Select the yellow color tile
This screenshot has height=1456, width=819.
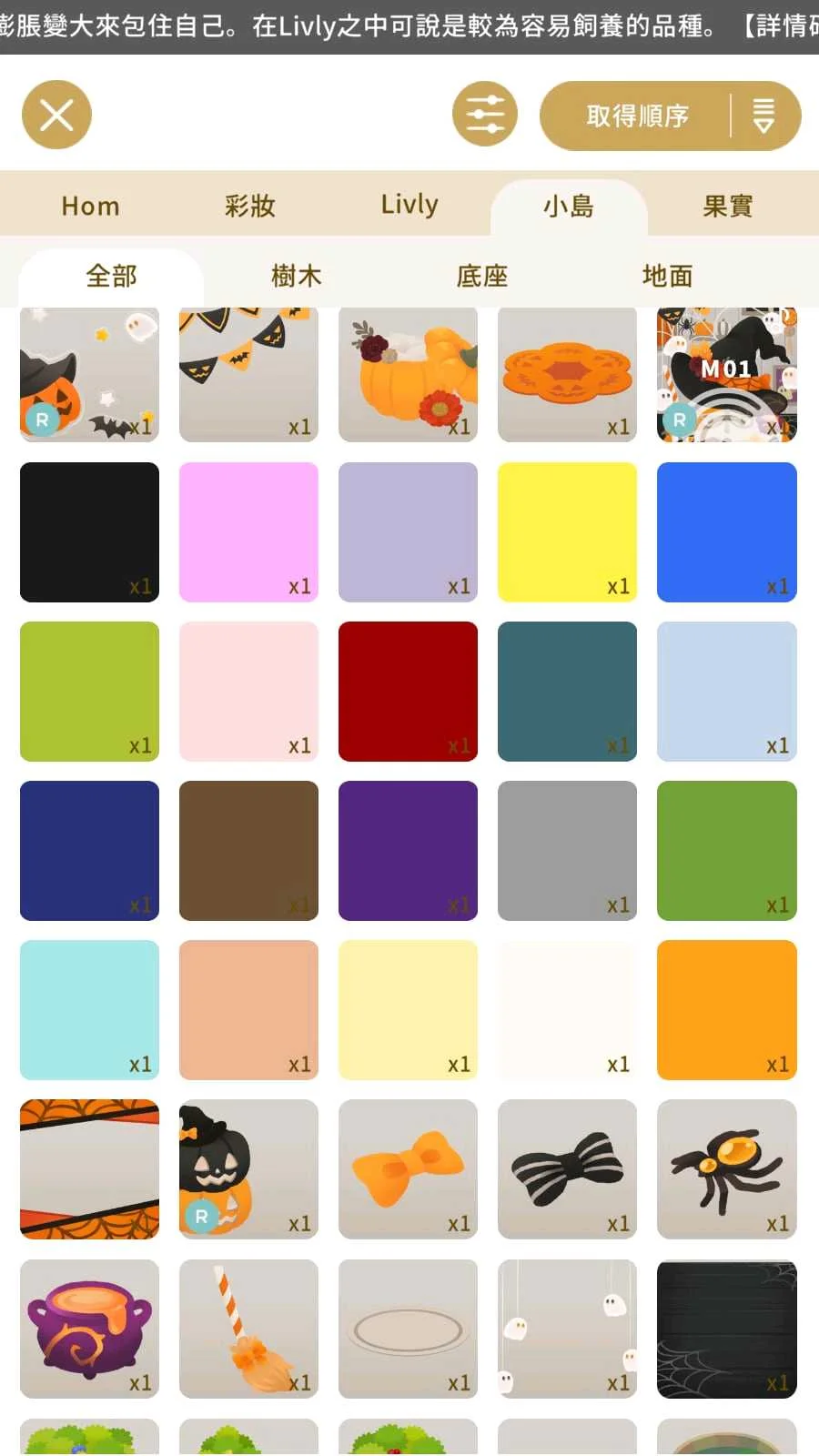tap(567, 531)
